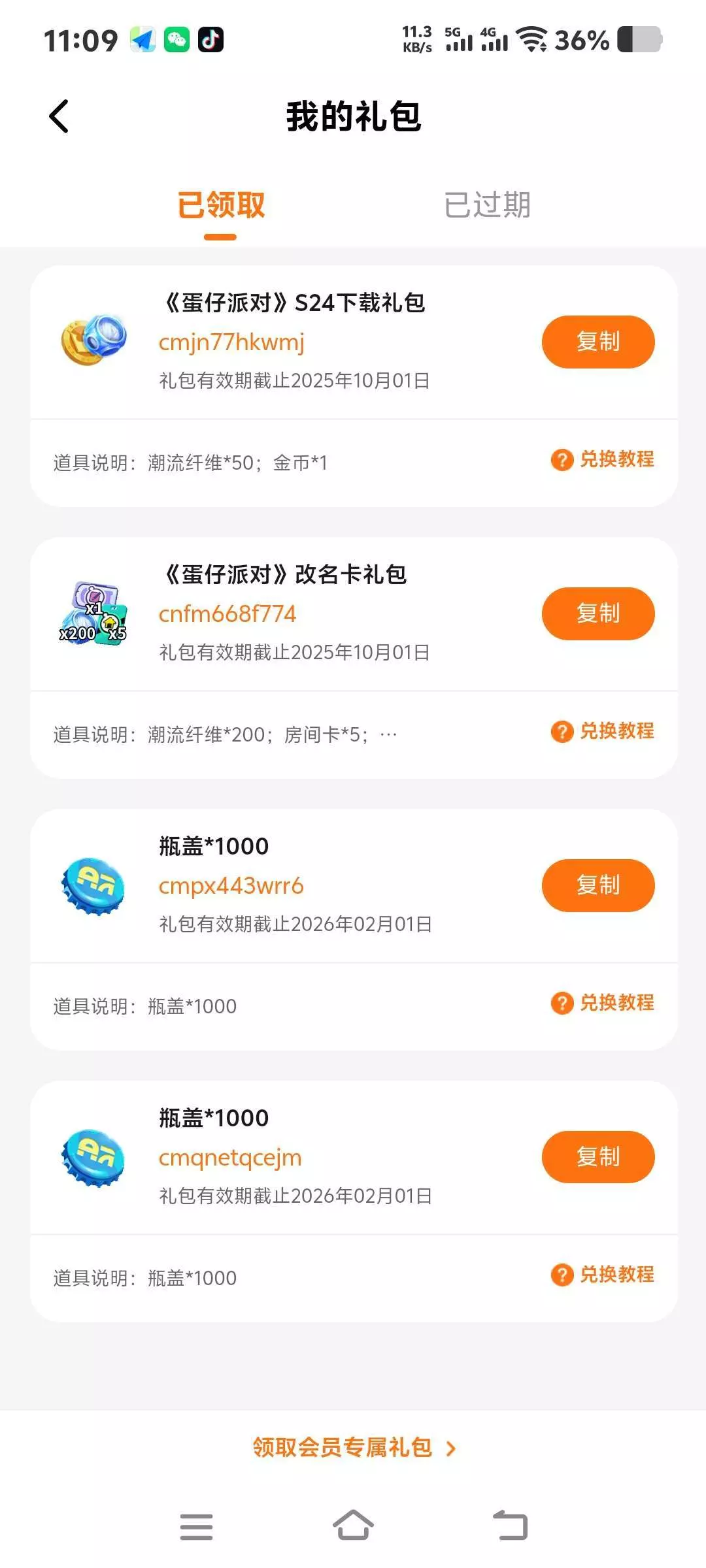Select the 已领取 tab

coord(221,205)
